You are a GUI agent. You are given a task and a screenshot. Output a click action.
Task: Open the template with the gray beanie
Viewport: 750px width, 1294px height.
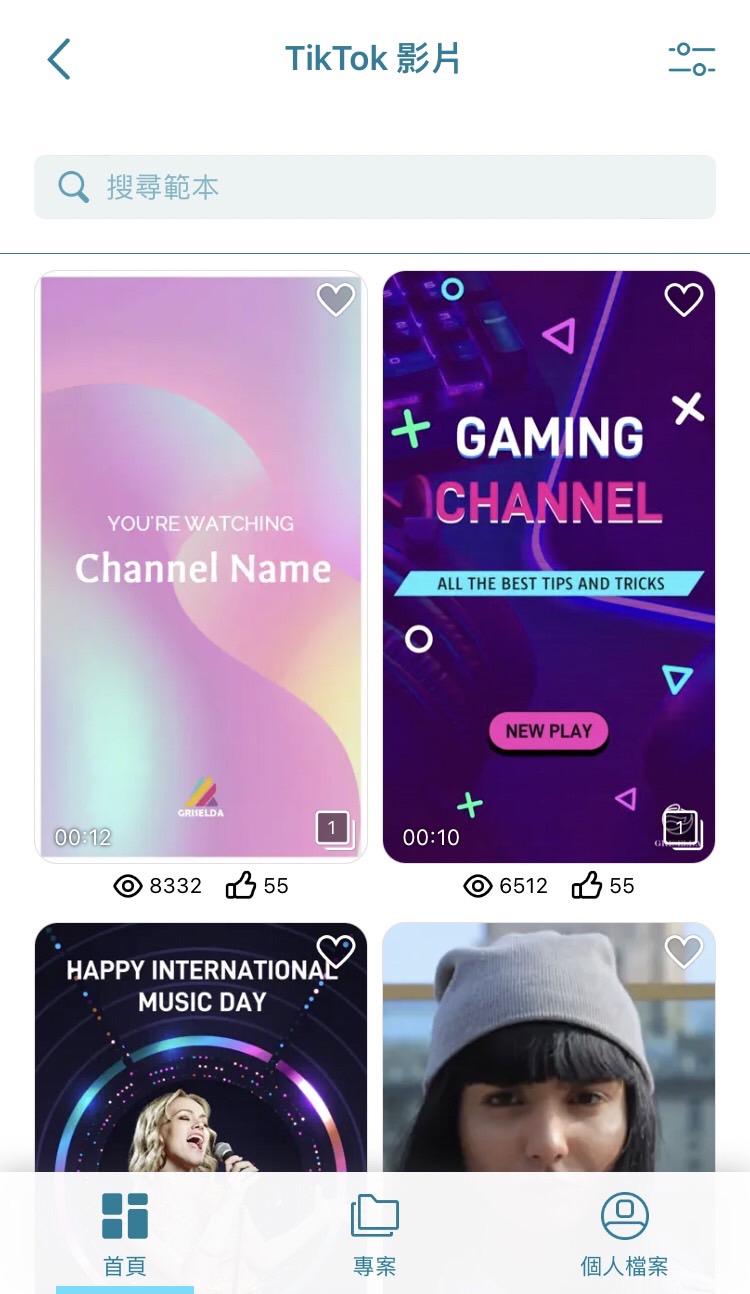548,1060
